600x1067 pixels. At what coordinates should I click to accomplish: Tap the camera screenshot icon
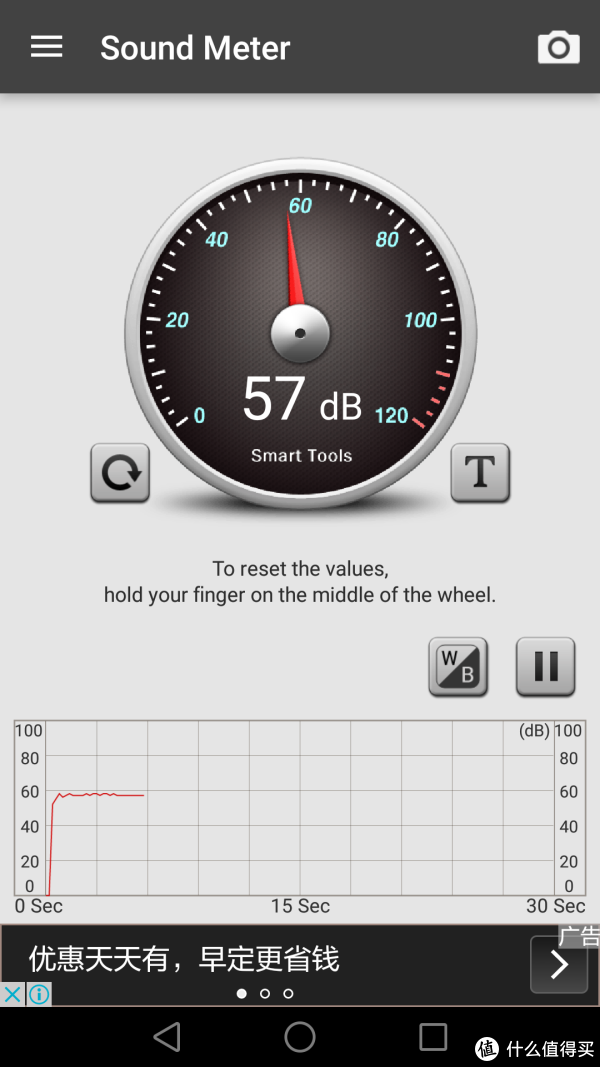pos(559,48)
